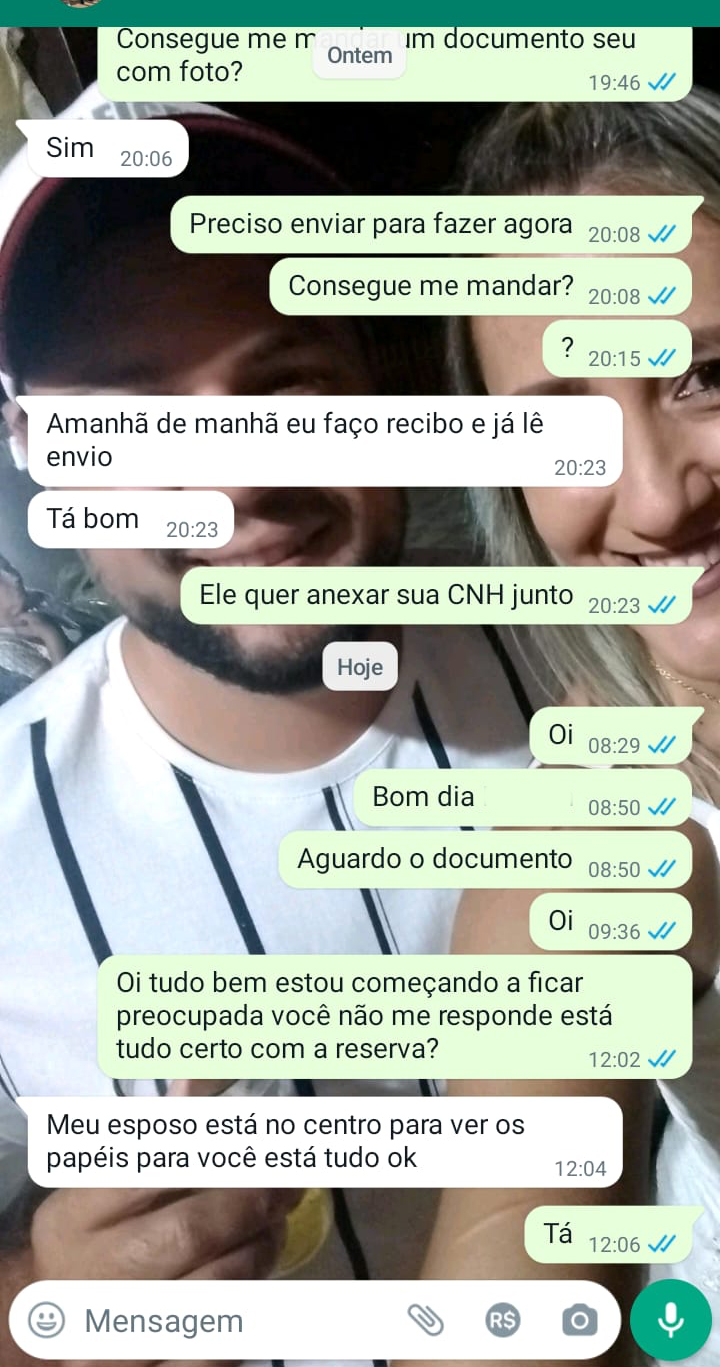Focus the Mensagem text field
This screenshot has width=720, height=1367.
pyautogui.click(x=230, y=1320)
